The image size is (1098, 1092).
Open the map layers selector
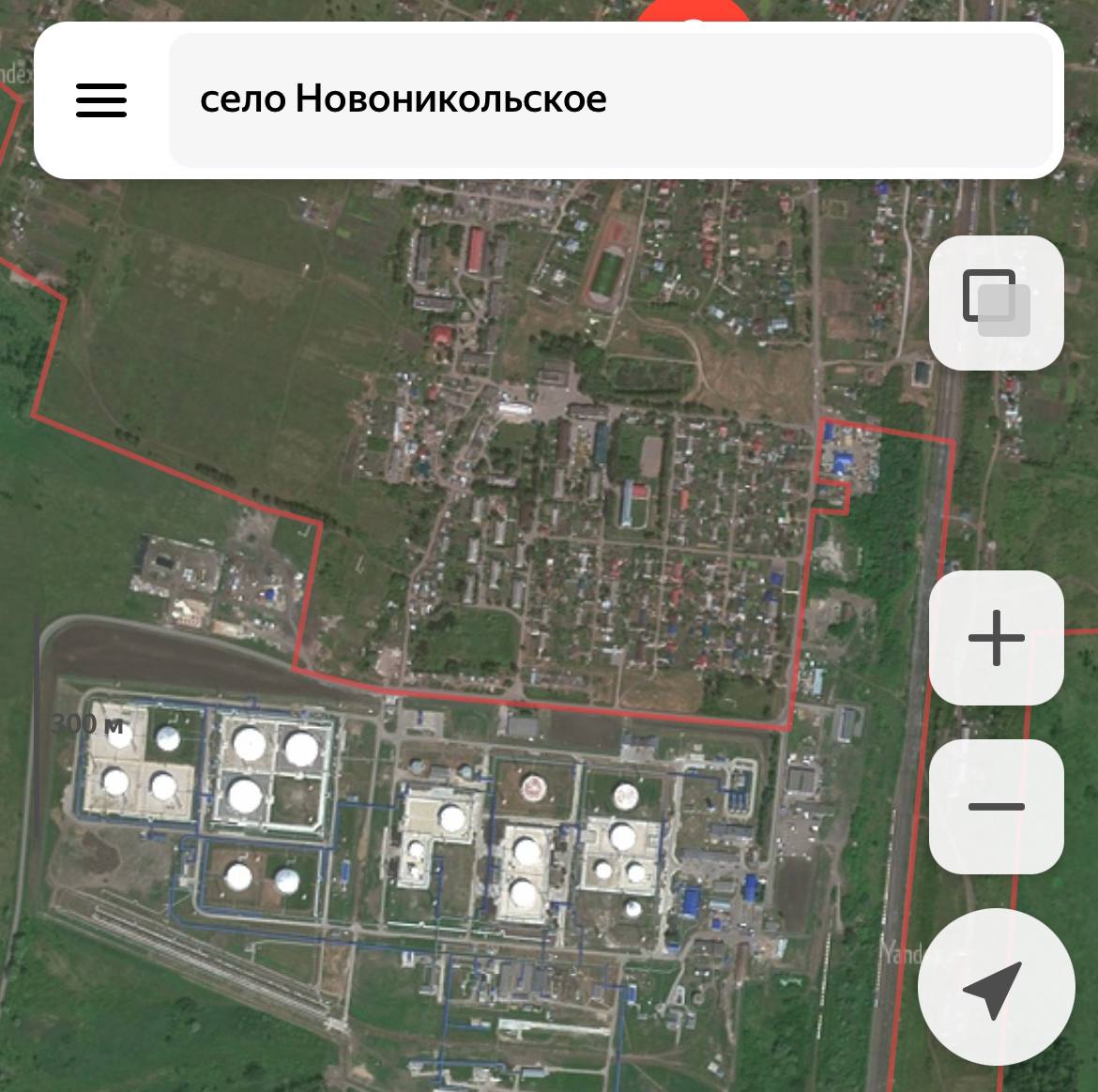click(x=996, y=303)
